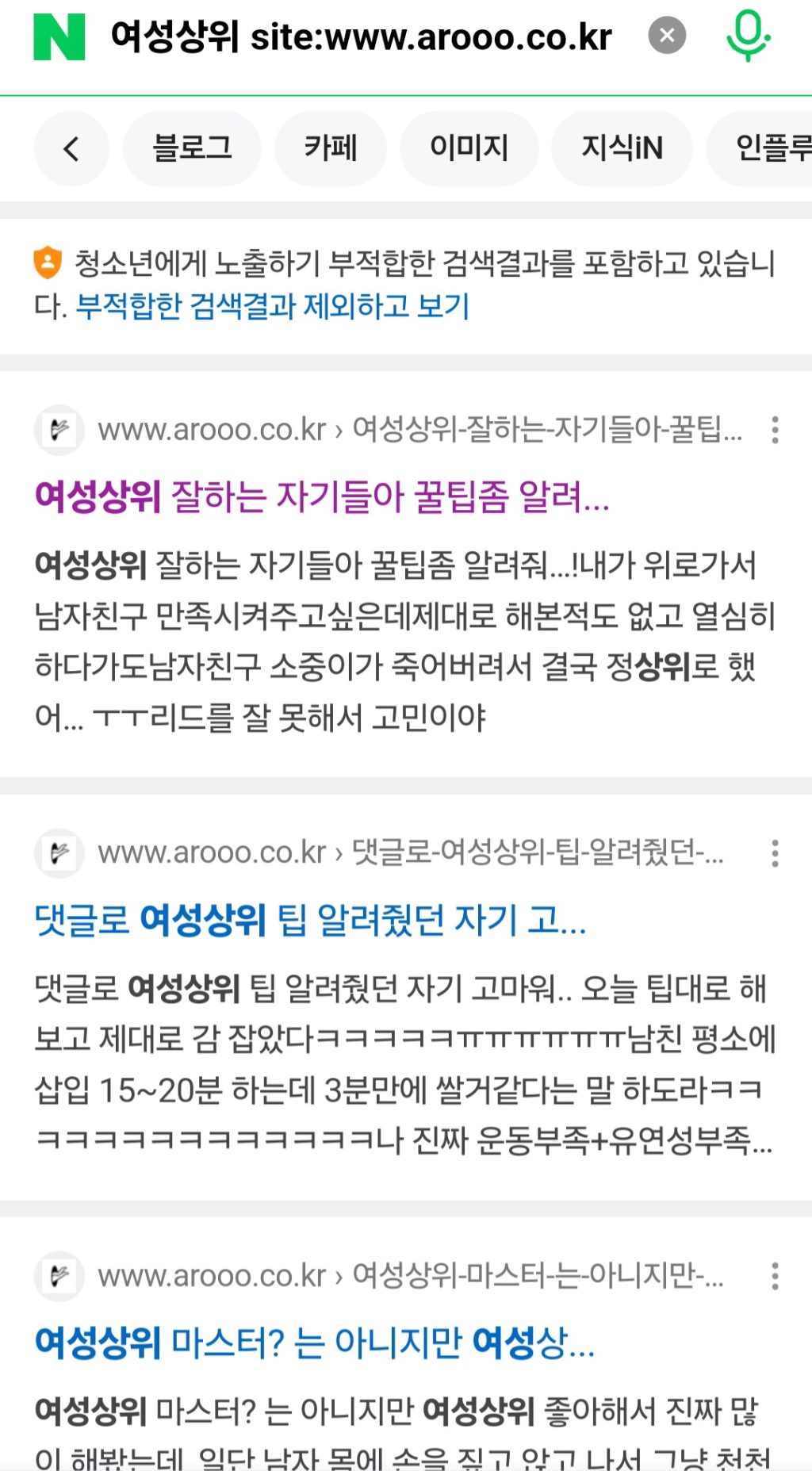Switch to the 이미지 tab
The height and width of the screenshot is (1471, 812).
click(x=469, y=148)
